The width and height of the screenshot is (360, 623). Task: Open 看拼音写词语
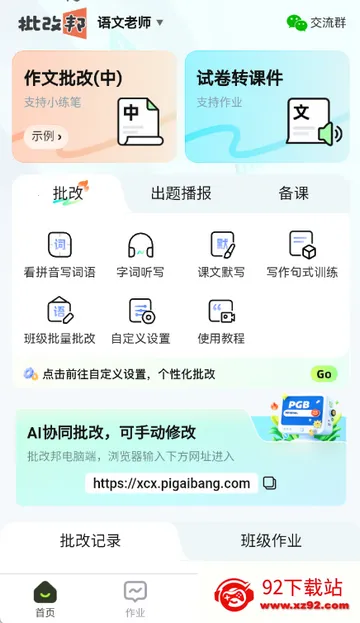[60, 255]
